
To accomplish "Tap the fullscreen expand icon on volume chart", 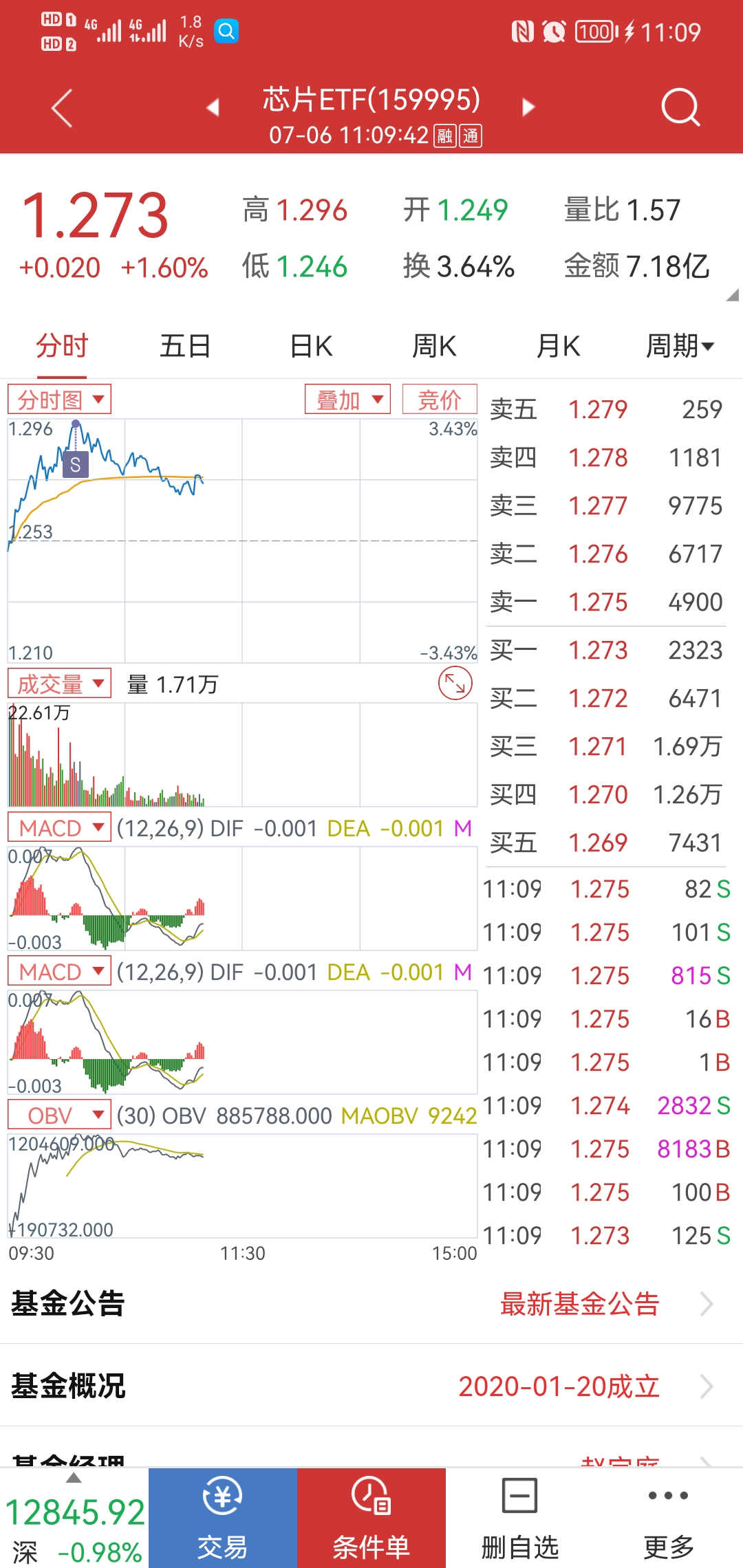I will [x=454, y=684].
